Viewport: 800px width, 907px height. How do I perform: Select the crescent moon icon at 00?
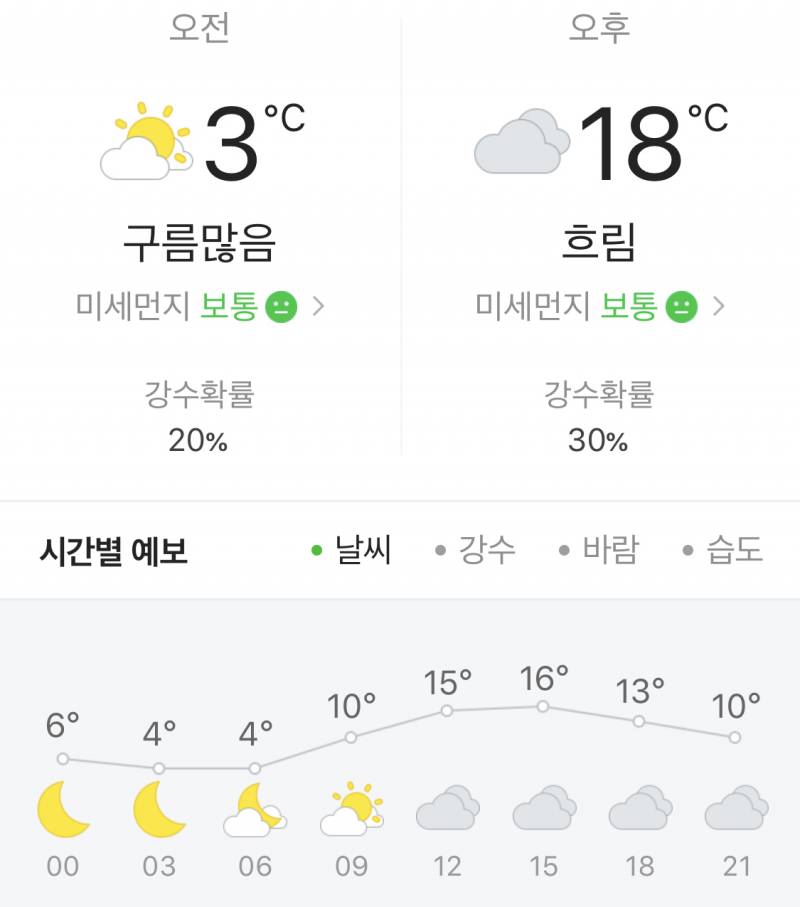(x=63, y=810)
